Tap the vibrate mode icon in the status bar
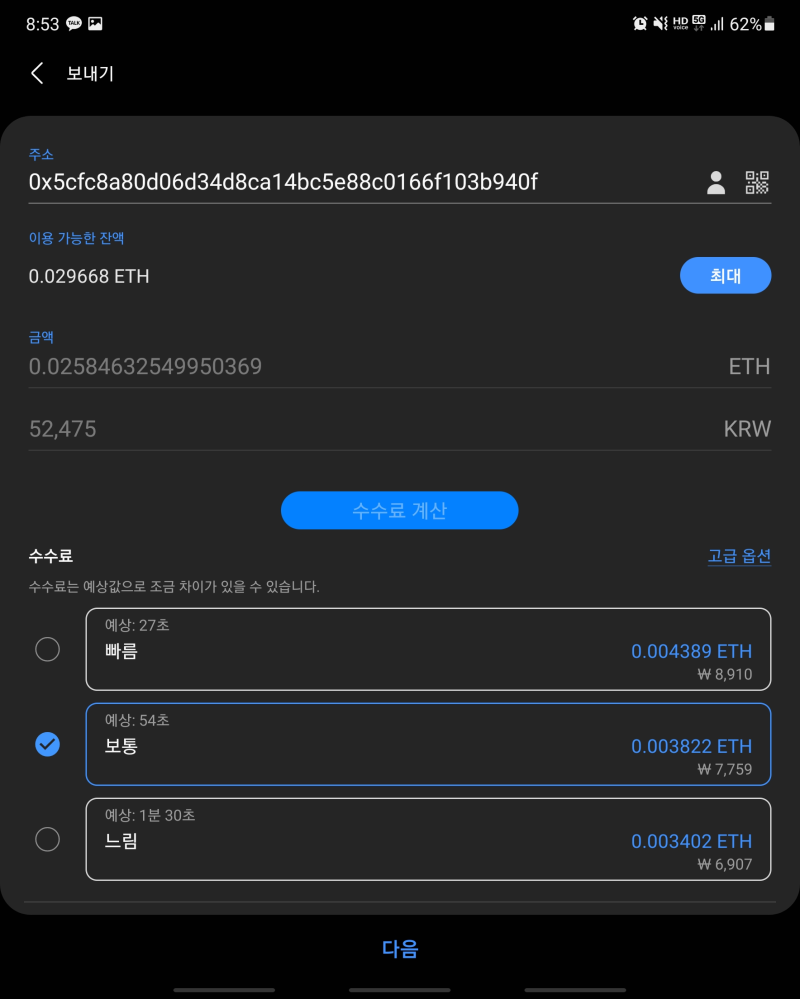Viewport: 800px width, 999px height. [x=661, y=22]
